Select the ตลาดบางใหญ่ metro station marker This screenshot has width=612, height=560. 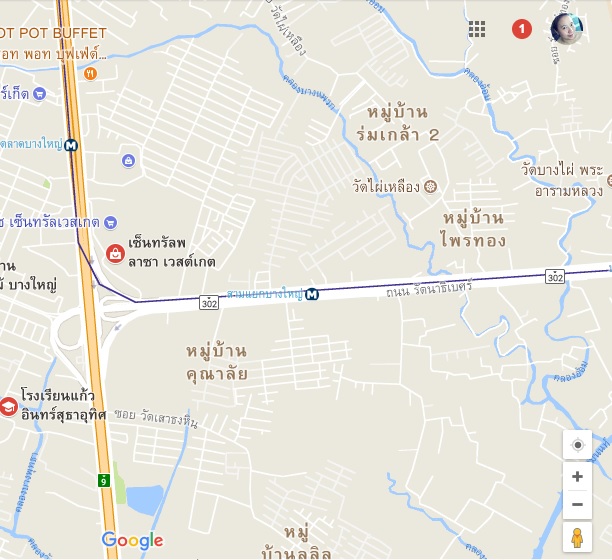pyautogui.click(x=70, y=145)
